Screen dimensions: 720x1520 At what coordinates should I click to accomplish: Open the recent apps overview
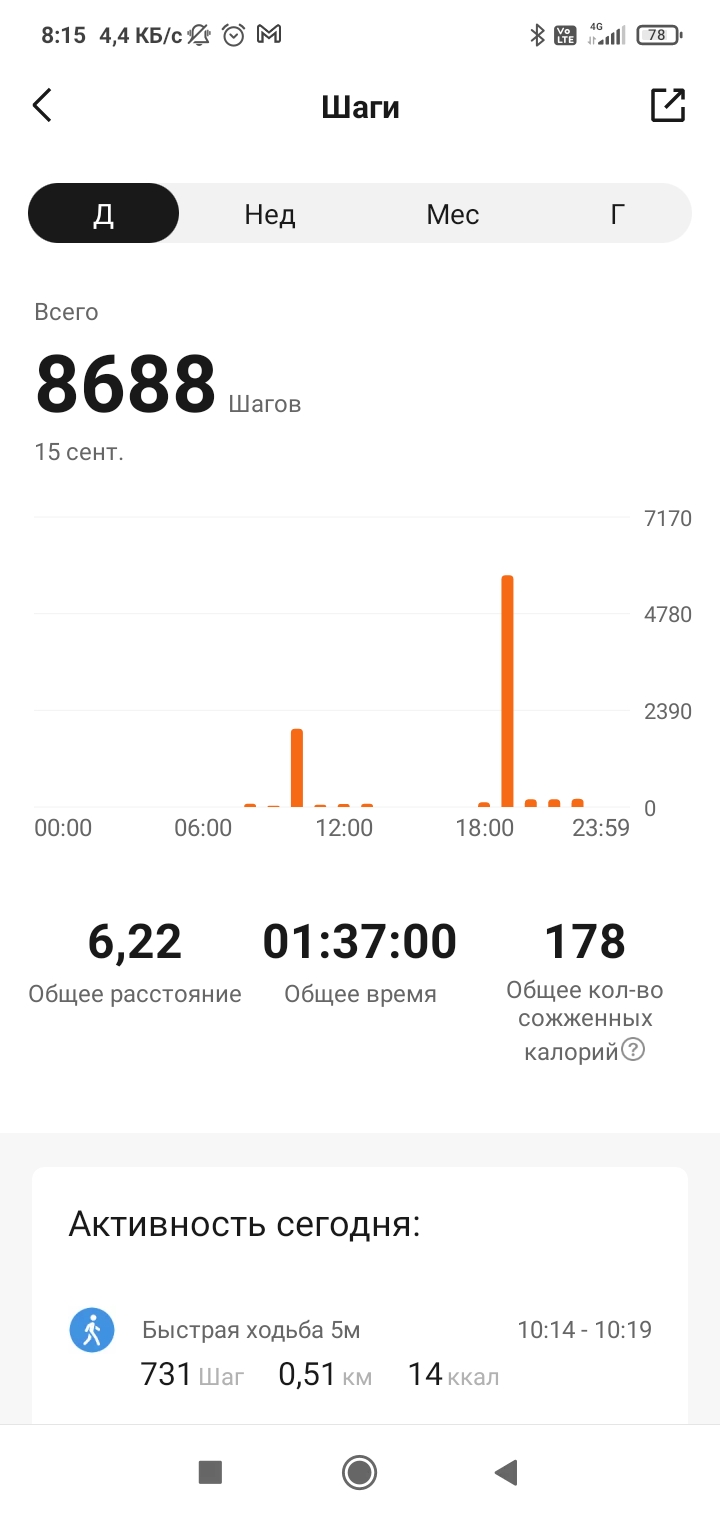pyautogui.click(x=210, y=1472)
